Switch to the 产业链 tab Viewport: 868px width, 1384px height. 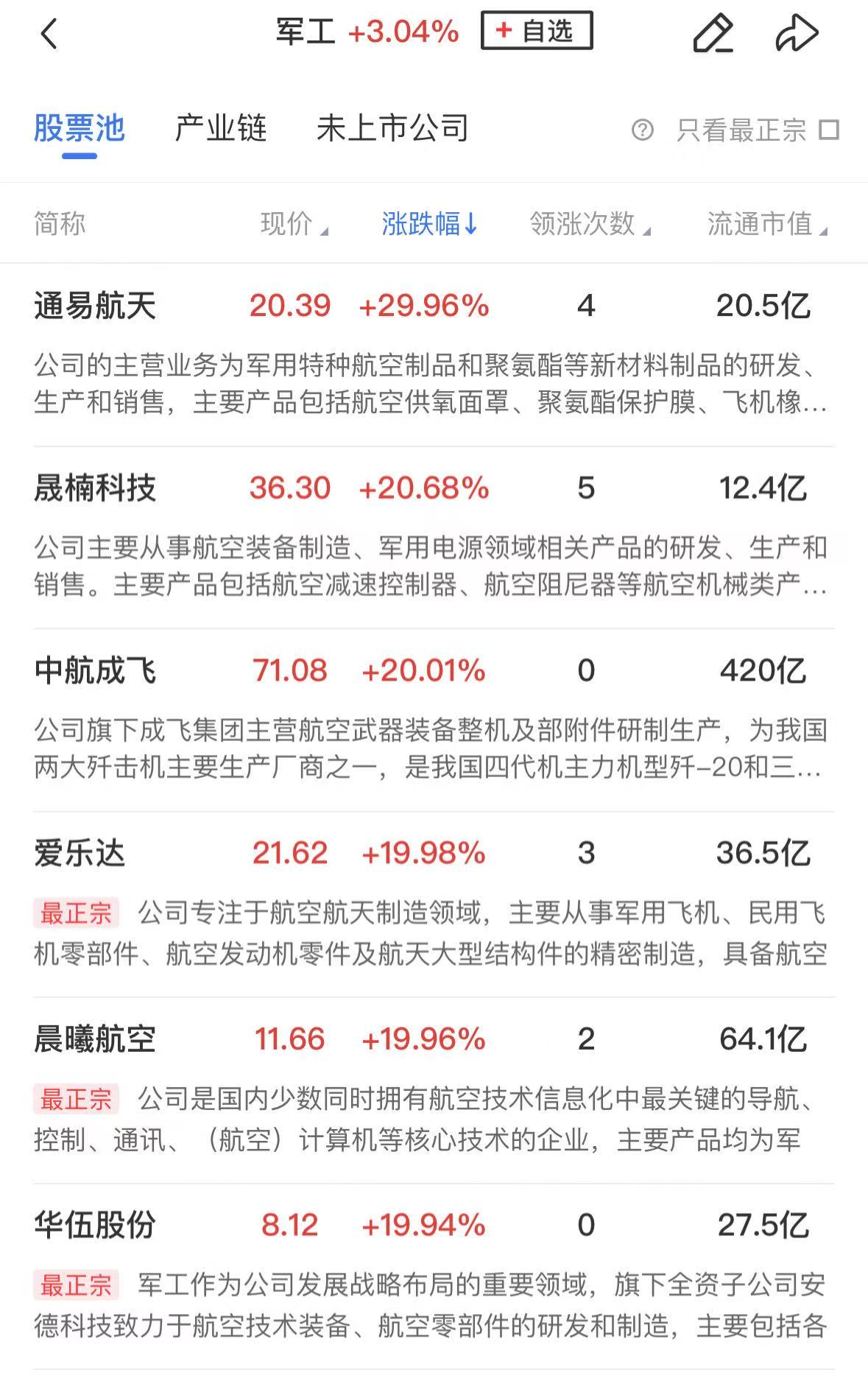[220, 129]
